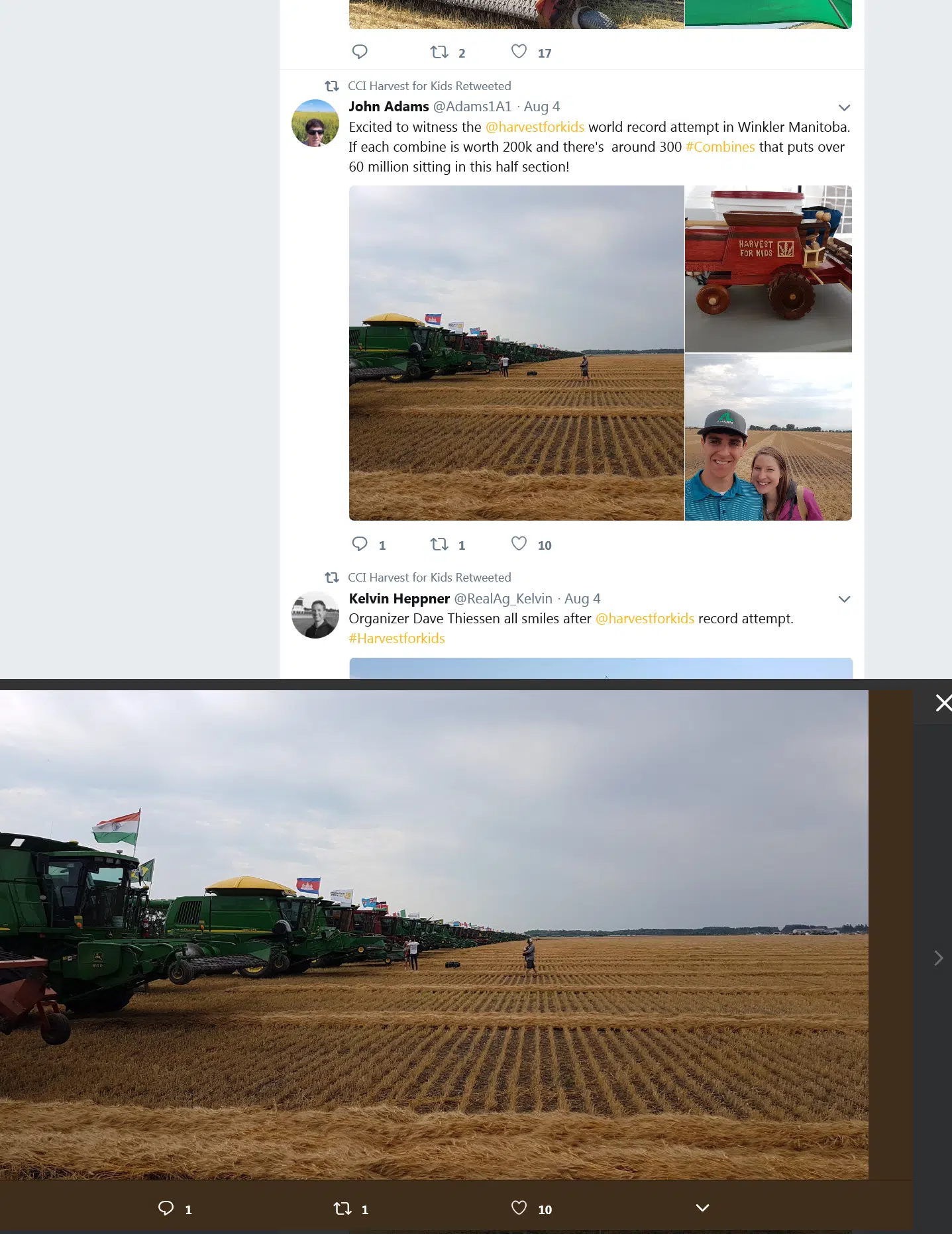Open the @harvestforkids mention in John Adams' tweet
The width and height of the screenshot is (952, 1234).
click(x=535, y=127)
